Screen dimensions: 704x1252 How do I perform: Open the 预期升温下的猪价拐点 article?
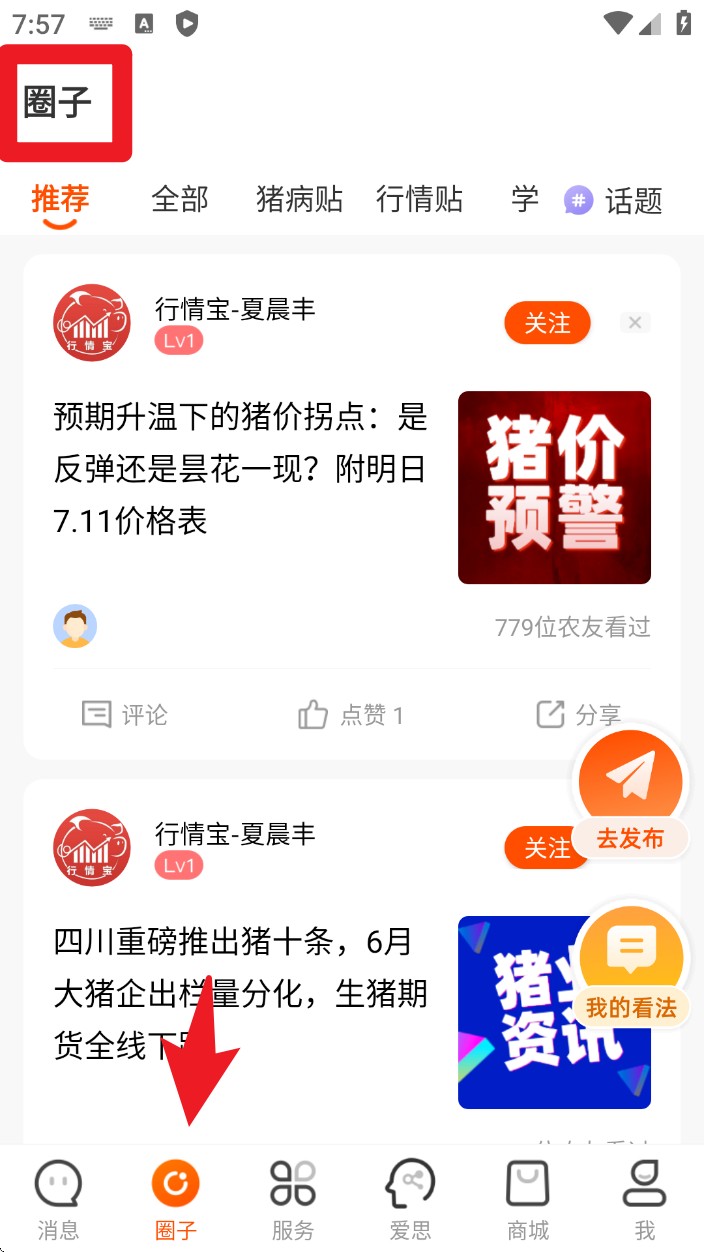tap(240, 468)
